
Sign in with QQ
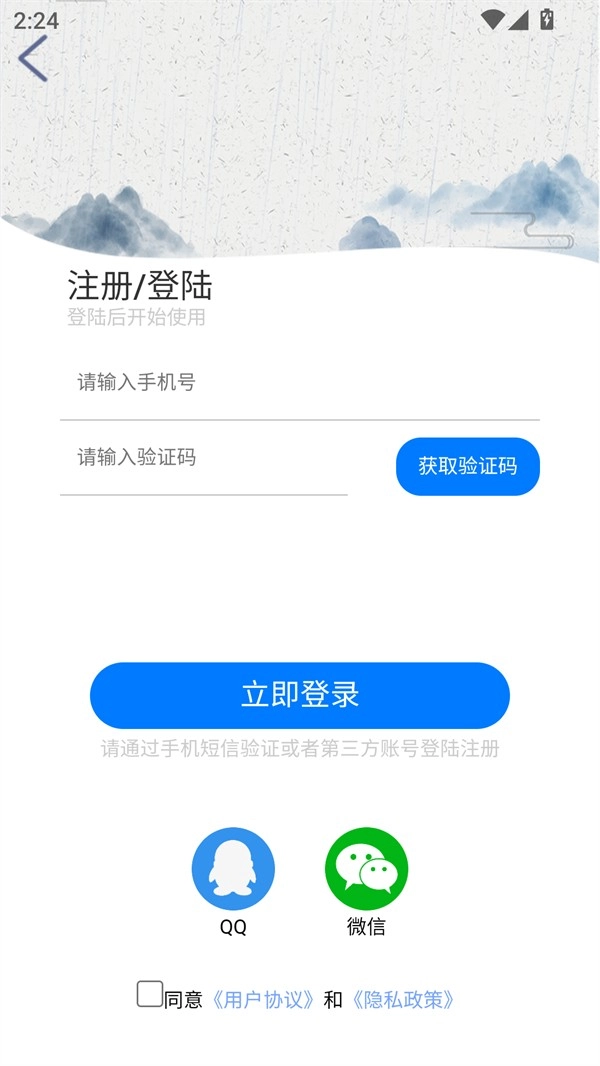pyautogui.click(x=233, y=869)
